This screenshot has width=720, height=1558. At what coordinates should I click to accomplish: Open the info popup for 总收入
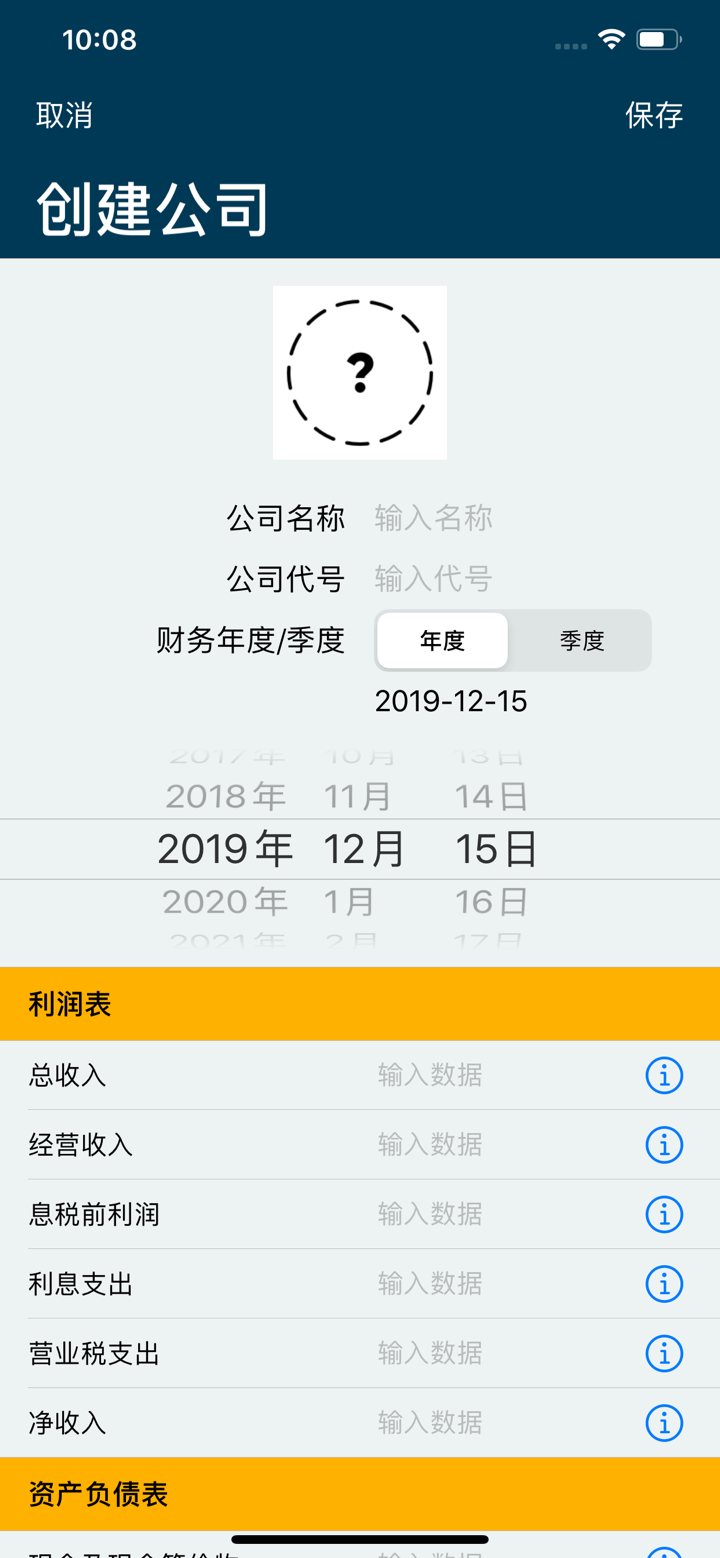pyautogui.click(x=663, y=1075)
